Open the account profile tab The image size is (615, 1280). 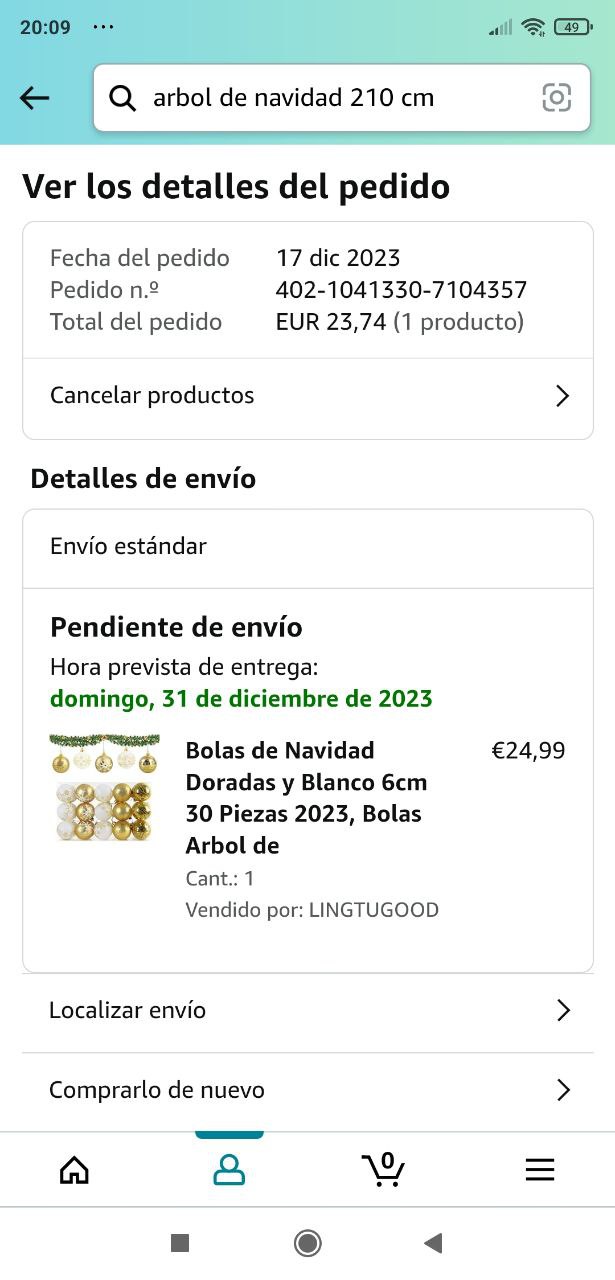(x=229, y=1169)
